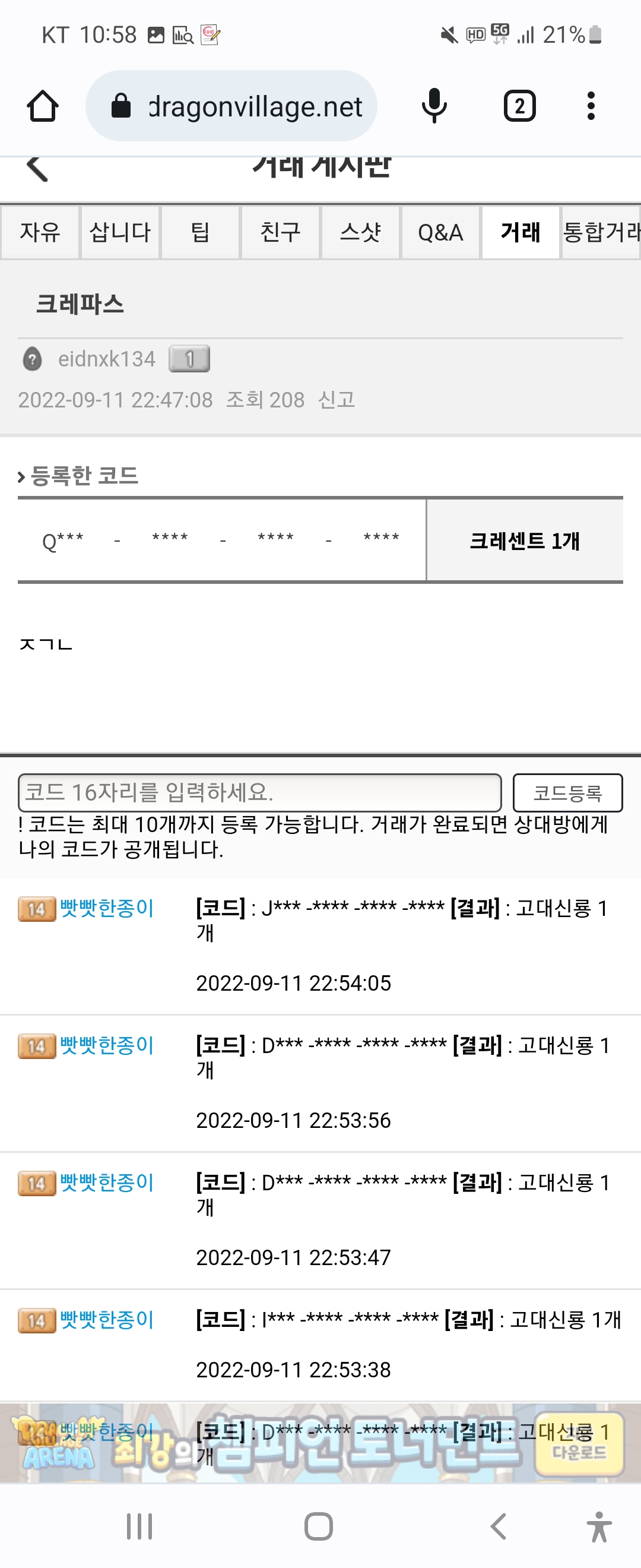Switch to the 삽니다 board tab
The width and height of the screenshot is (641, 1568).
point(120,232)
